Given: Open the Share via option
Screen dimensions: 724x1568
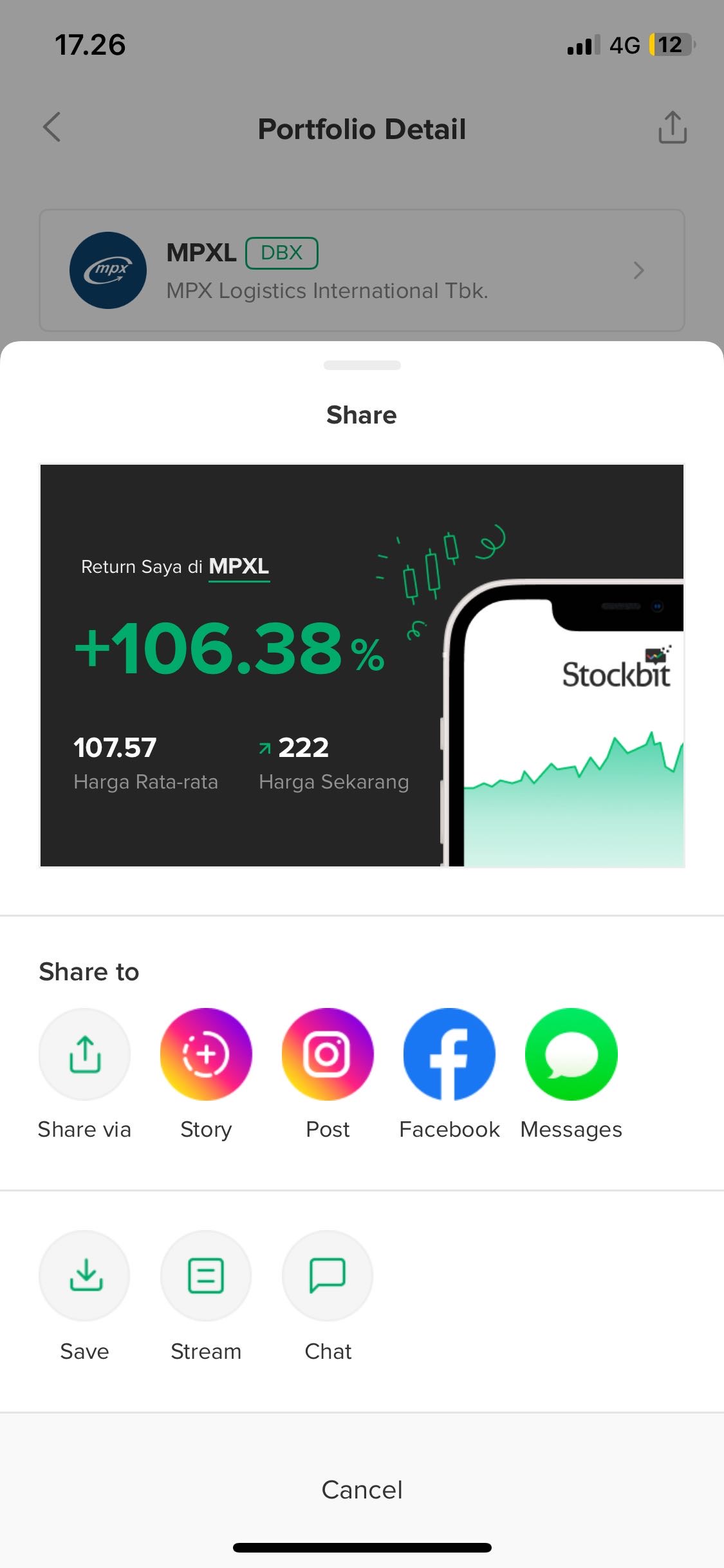Looking at the screenshot, I should pos(84,1054).
